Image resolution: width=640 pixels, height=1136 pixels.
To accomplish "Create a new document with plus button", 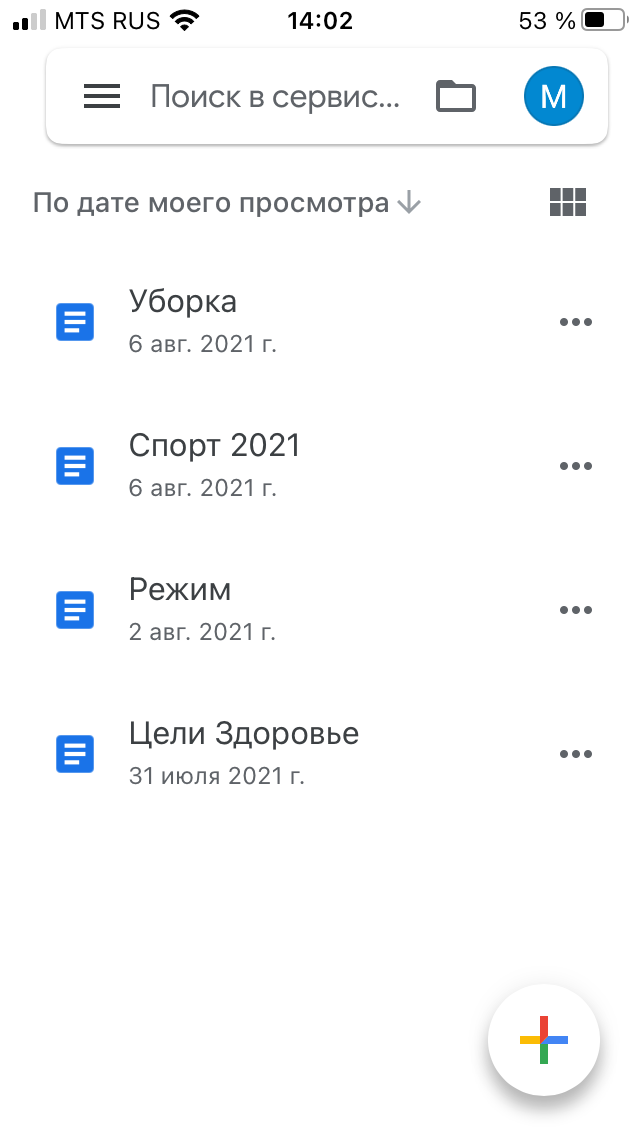I will 544,1040.
